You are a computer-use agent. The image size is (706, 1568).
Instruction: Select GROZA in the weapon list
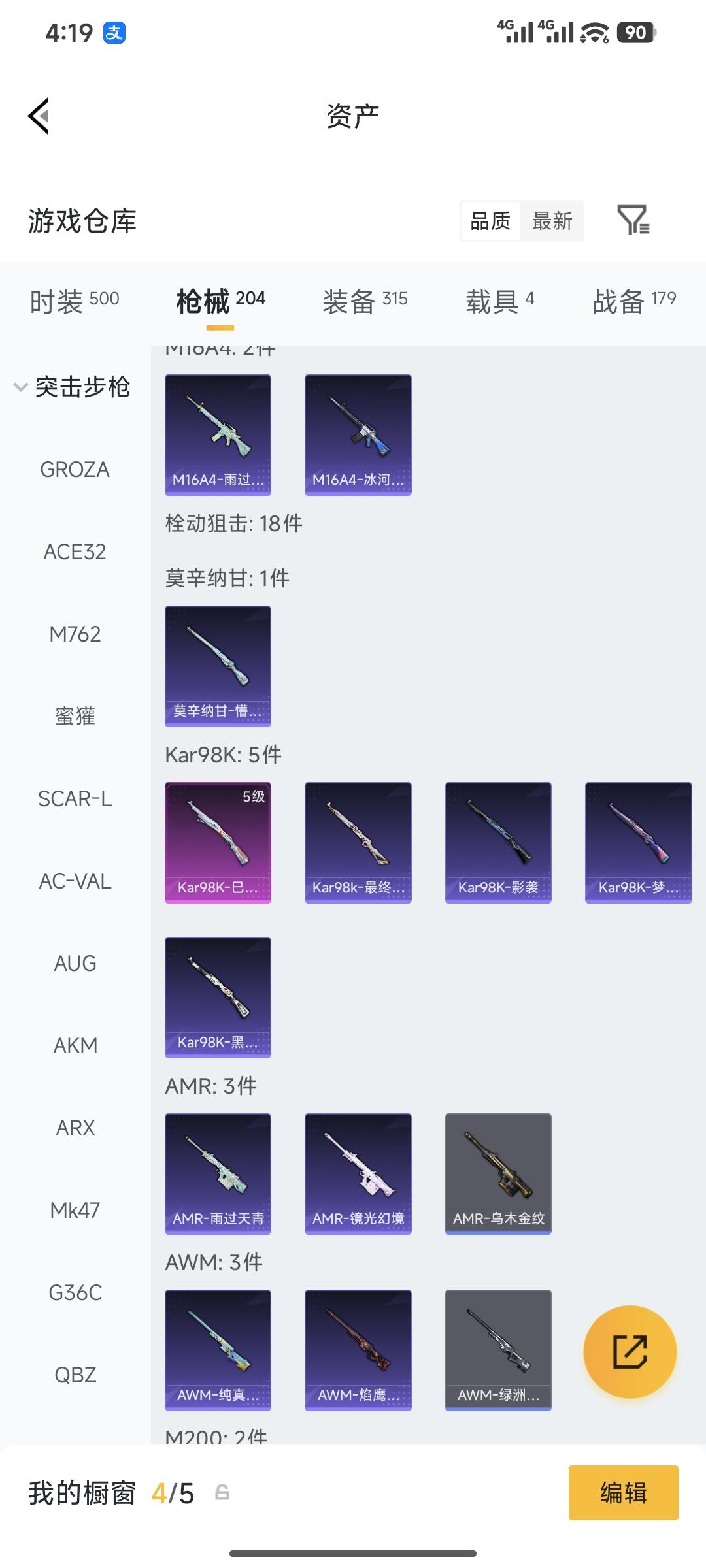[75, 469]
